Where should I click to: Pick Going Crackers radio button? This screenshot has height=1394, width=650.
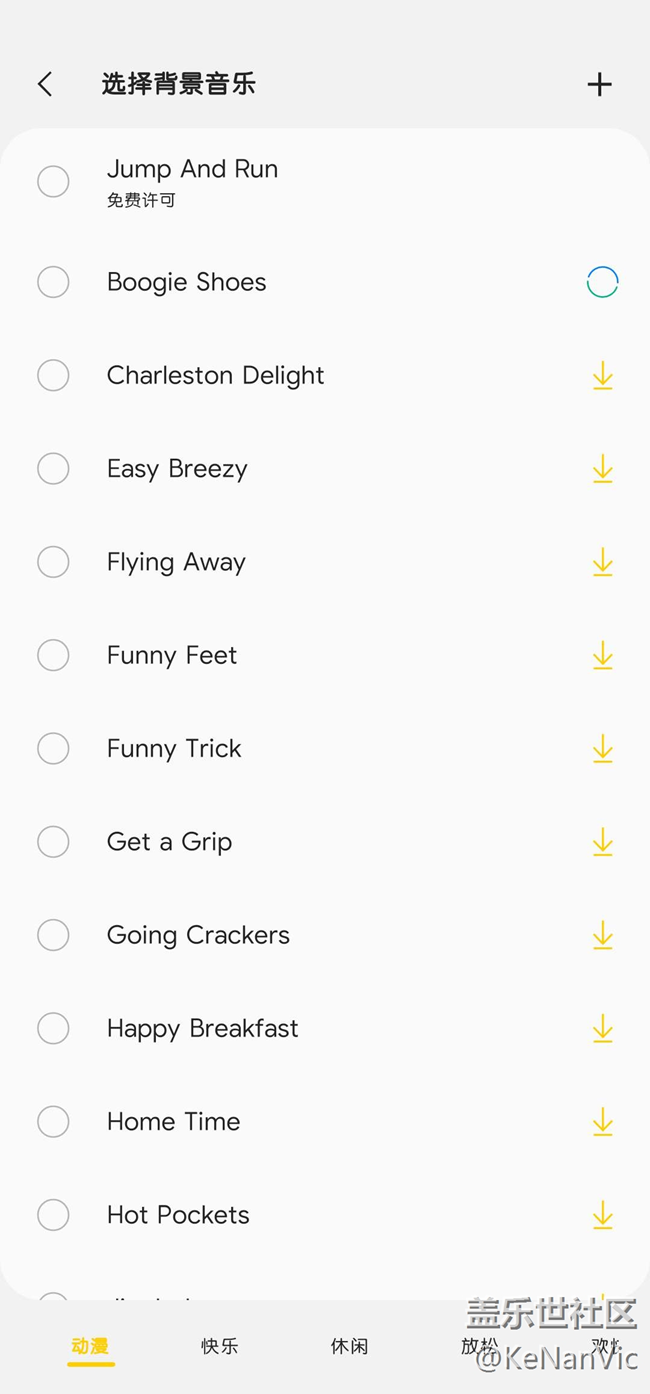[53, 935]
